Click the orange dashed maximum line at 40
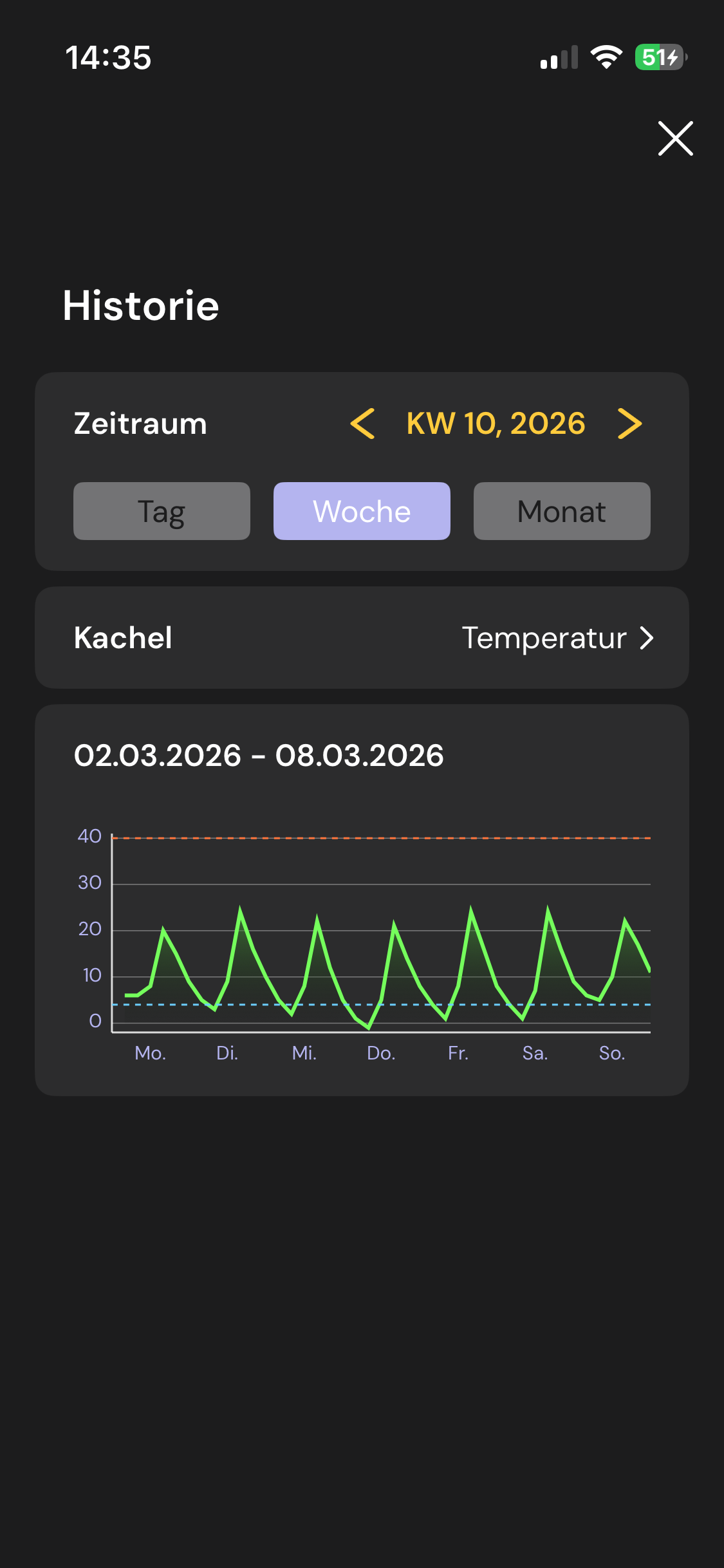The height and width of the screenshot is (1568, 724). point(381,837)
